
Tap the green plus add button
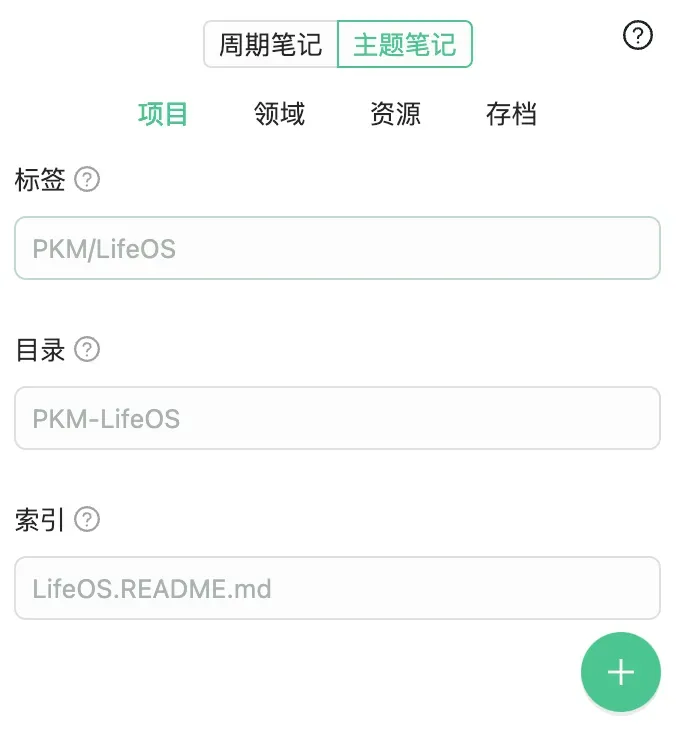(x=620, y=672)
